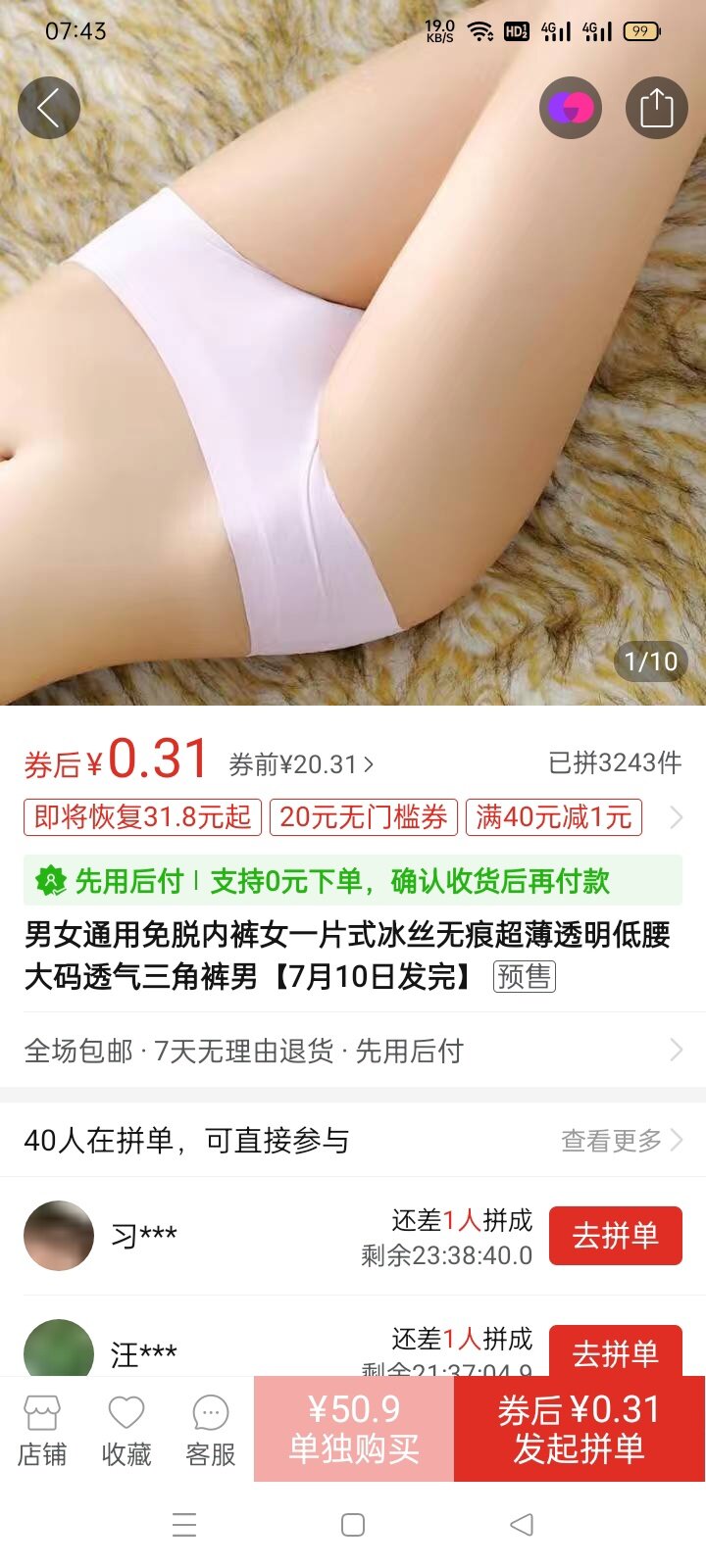Viewport: 706px width, 1568px height.
Task: Tap the 满40元减1元 coupon chip
Action: coord(553,817)
